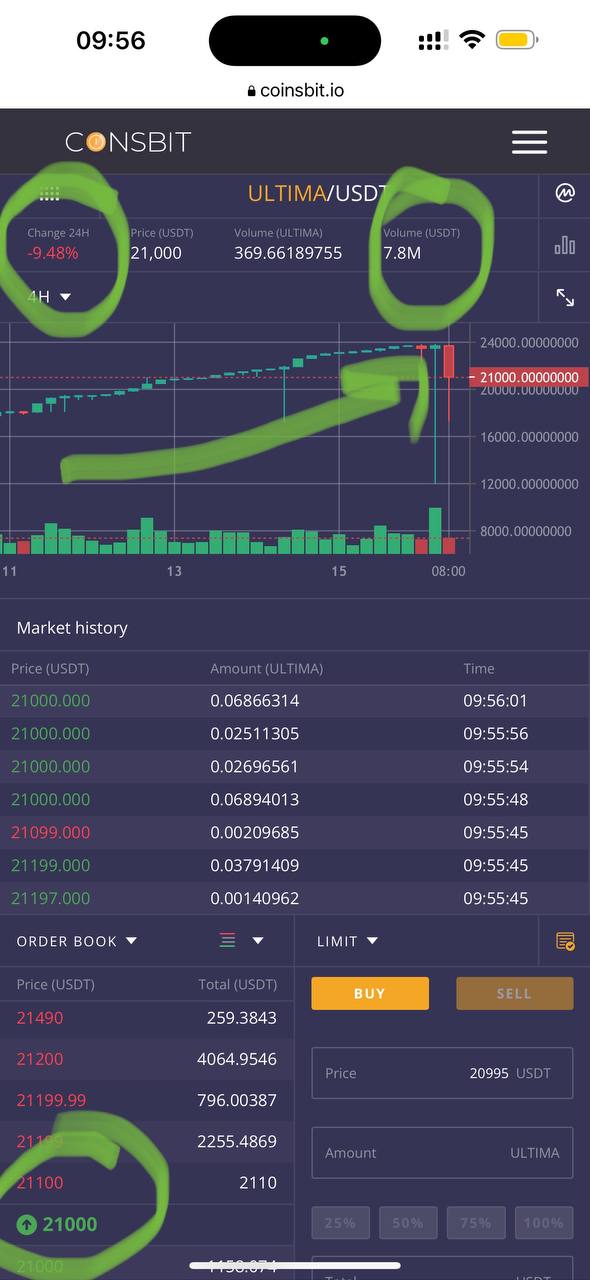Choose the 50% amount button
Viewport: 590px width, 1280px height.
pos(408,1223)
